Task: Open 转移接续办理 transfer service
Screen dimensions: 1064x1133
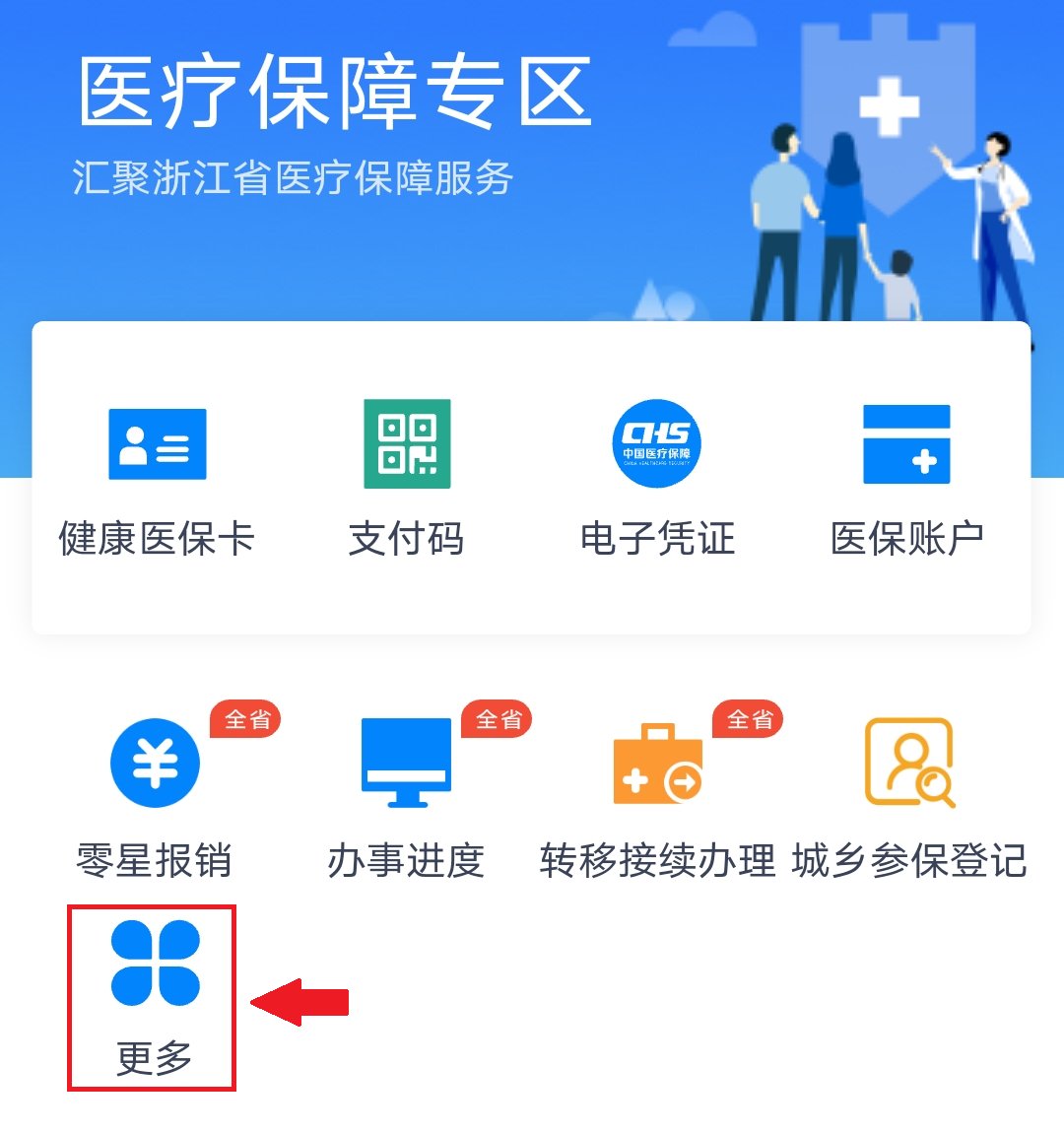Action: pos(657,793)
